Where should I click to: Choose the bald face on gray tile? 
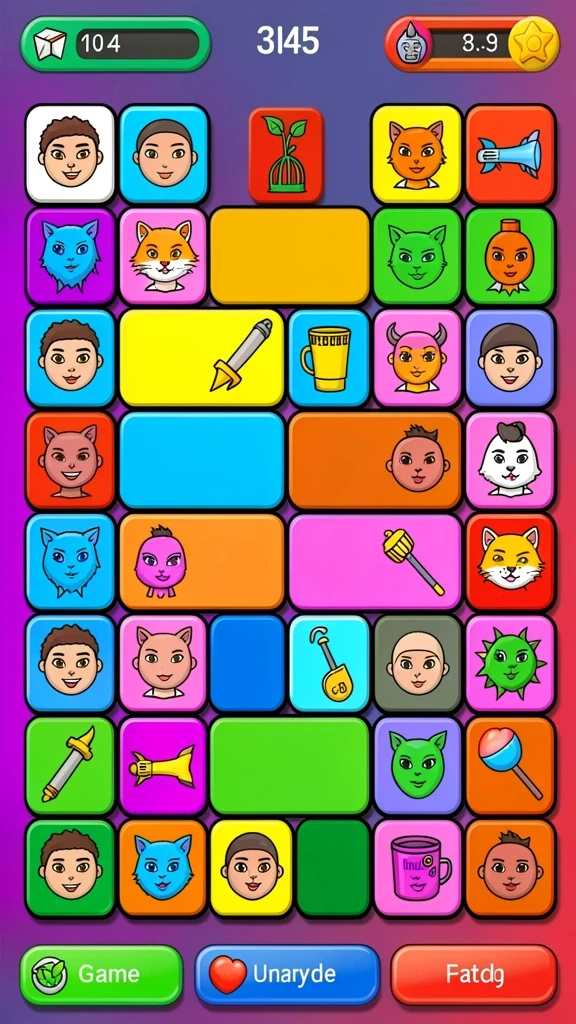417,664
